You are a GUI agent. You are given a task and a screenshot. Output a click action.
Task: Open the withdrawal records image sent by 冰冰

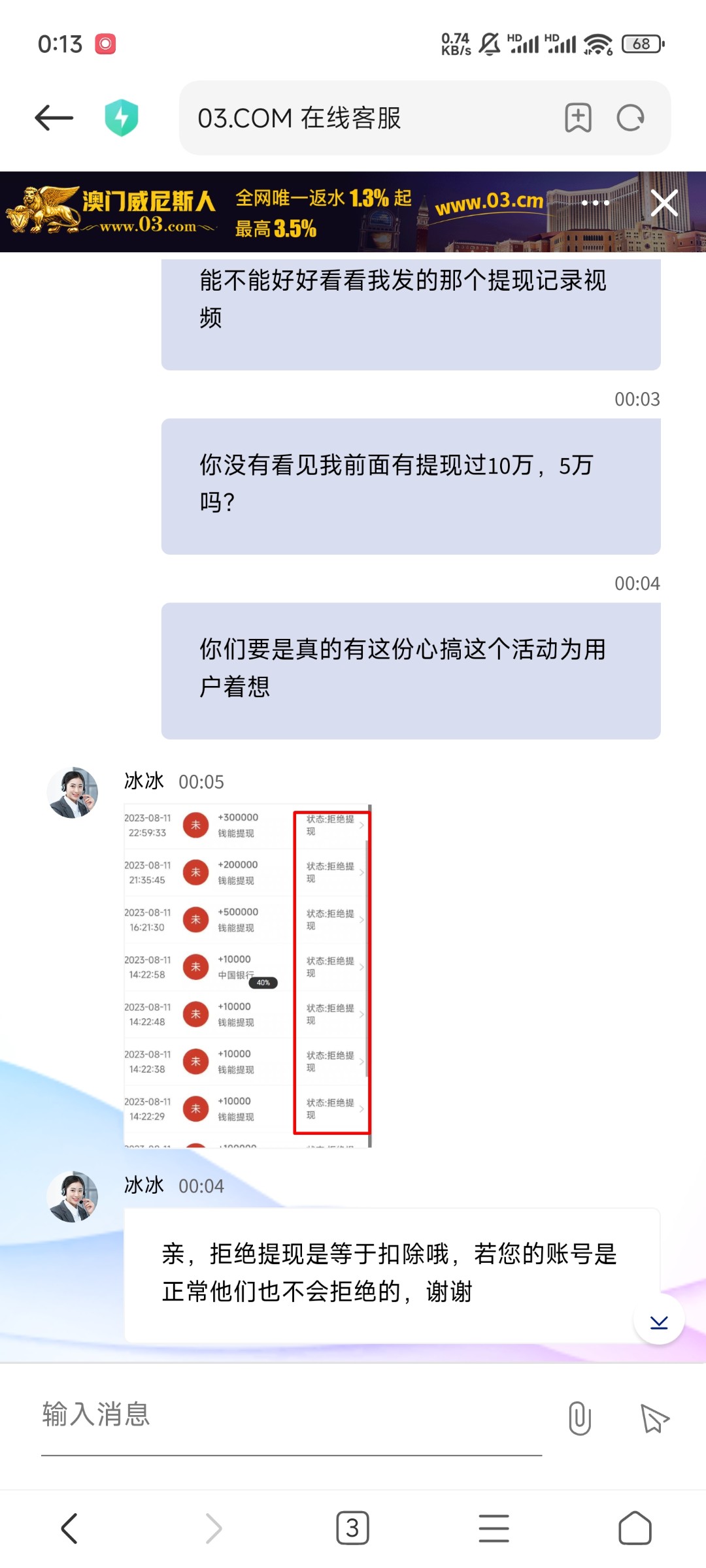pyautogui.click(x=248, y=975)
